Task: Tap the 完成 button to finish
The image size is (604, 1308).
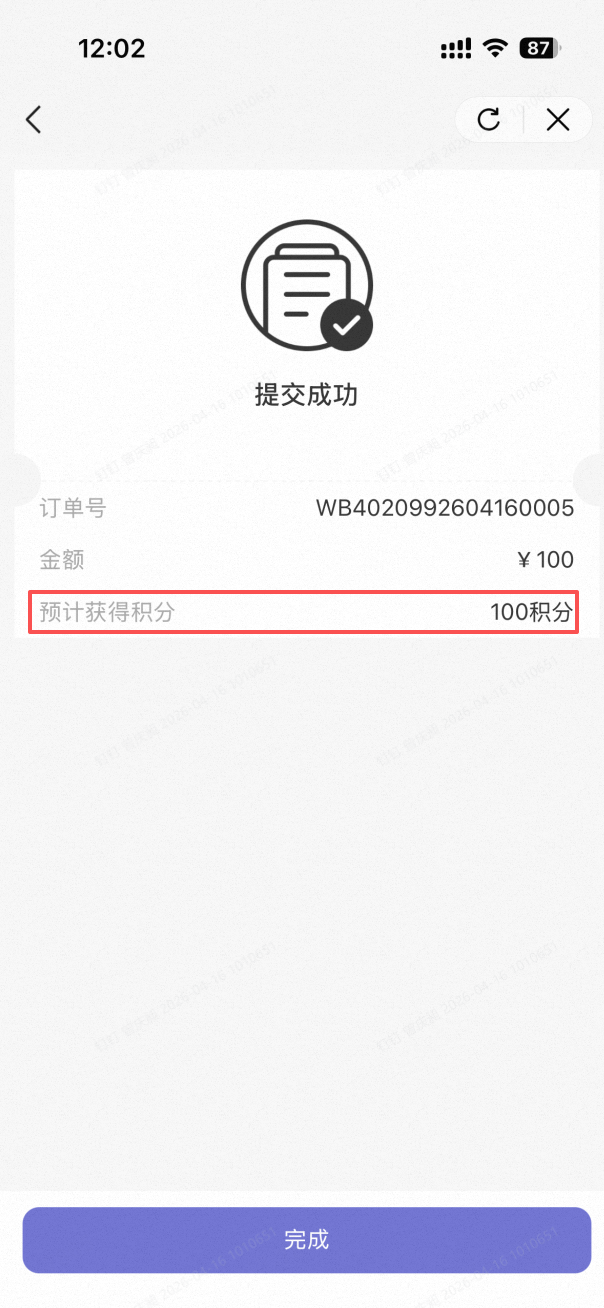Action: [x=306, y=1240]
